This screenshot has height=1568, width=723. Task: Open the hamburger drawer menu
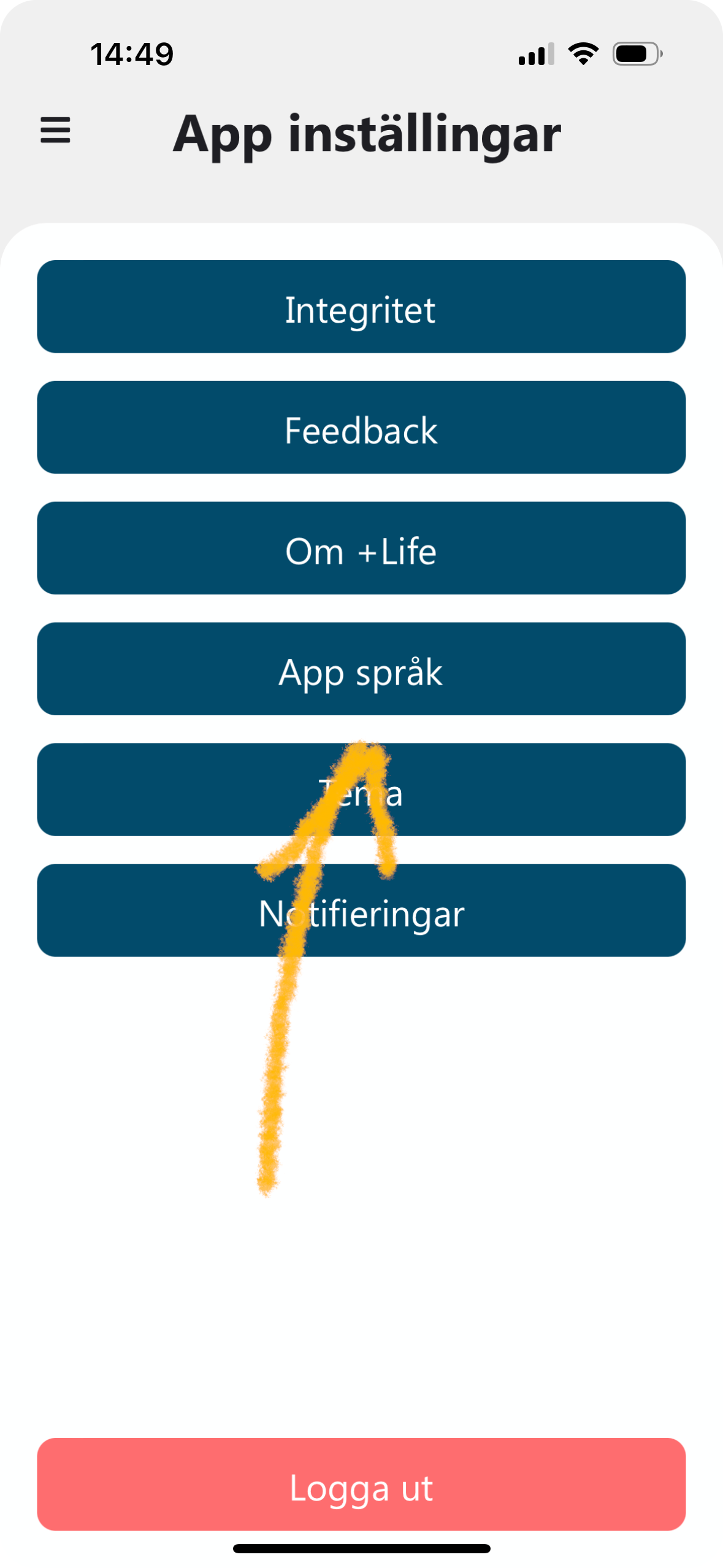55,131
